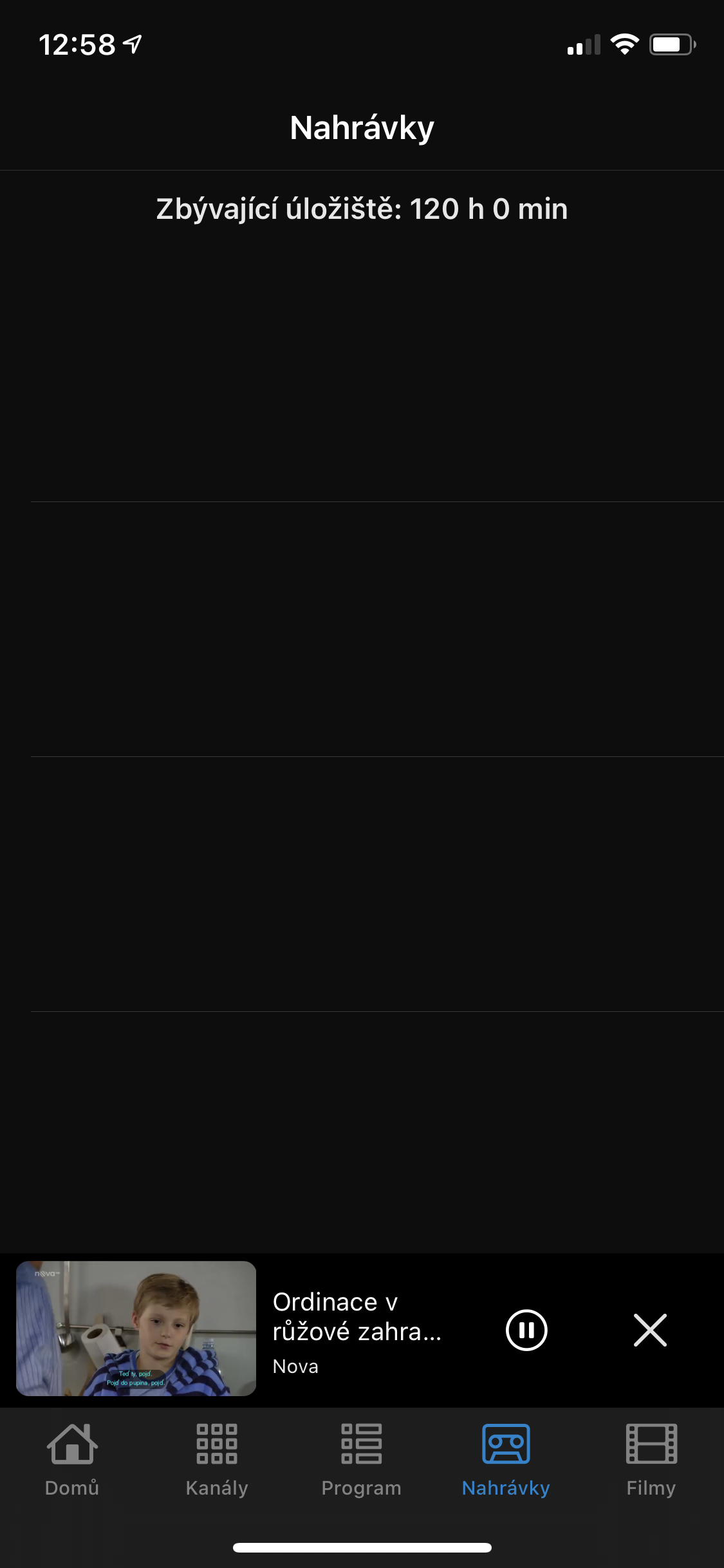Switch to the Filmy tab
The height and width of the screenshot is (1568, 724).
coord(651,1460)
